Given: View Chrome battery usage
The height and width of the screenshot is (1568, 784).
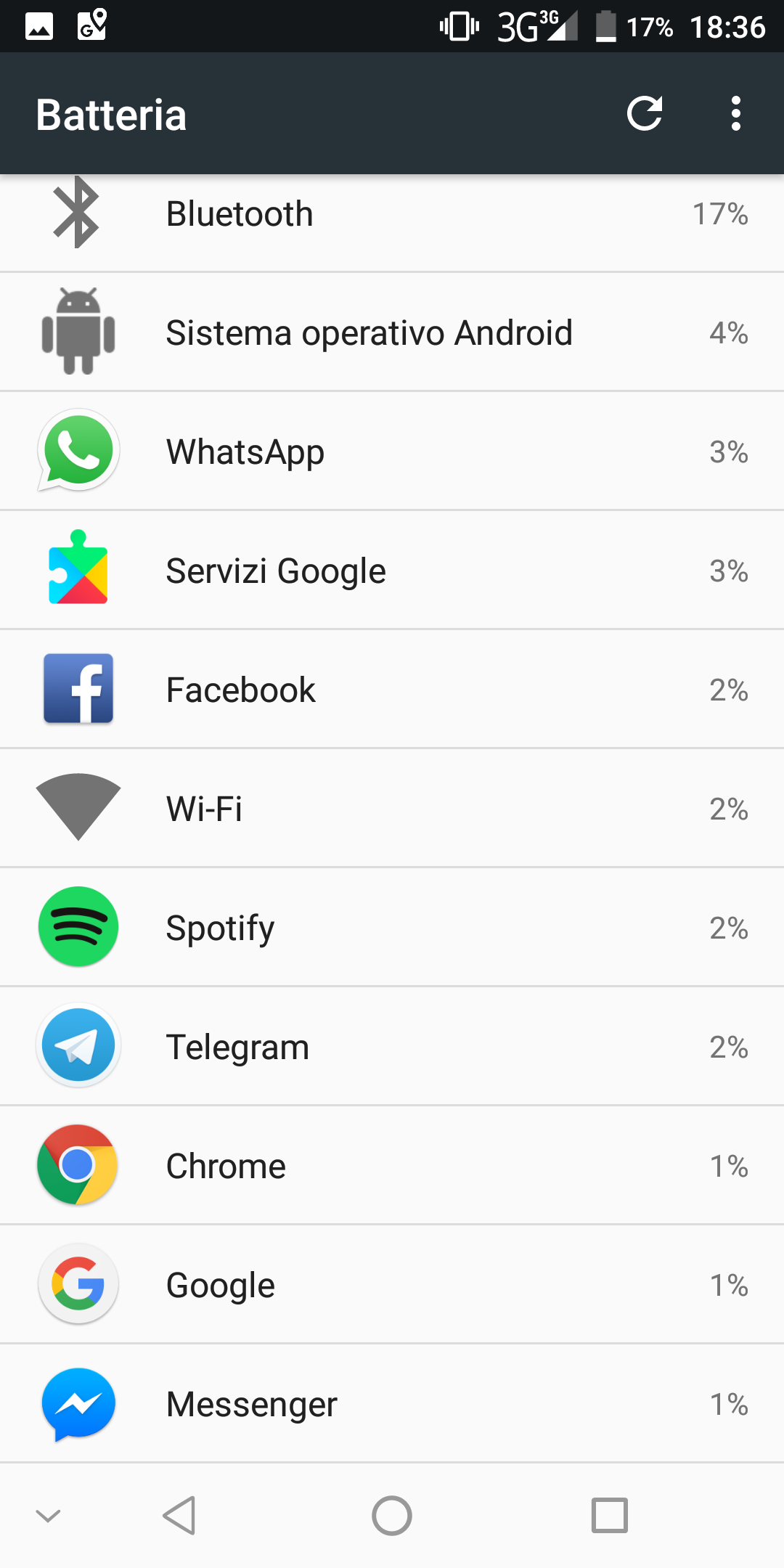Looking at the screenshot, I should click(x=392, y=1167).
